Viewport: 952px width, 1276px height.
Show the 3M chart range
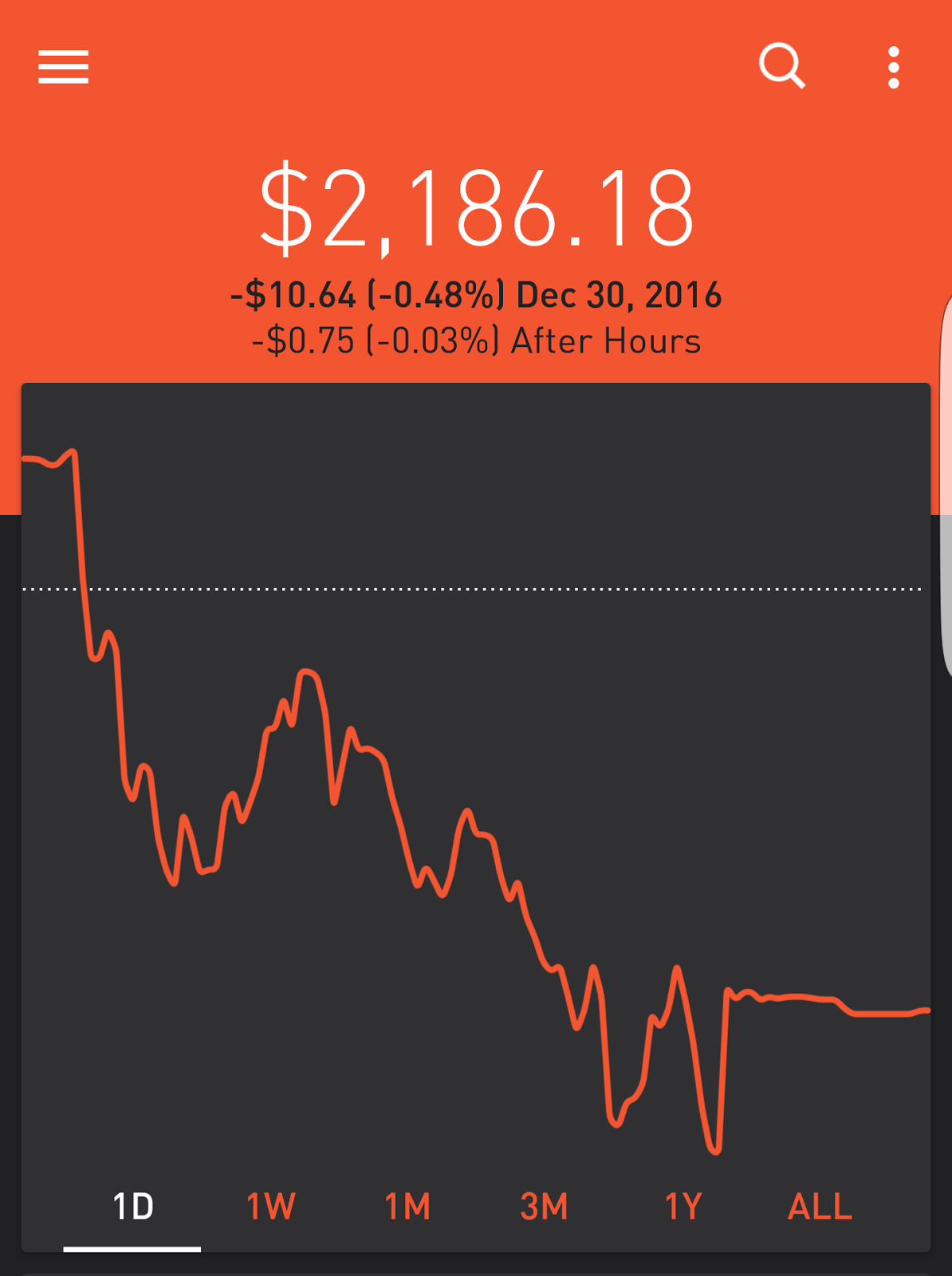pos(545,1207)
